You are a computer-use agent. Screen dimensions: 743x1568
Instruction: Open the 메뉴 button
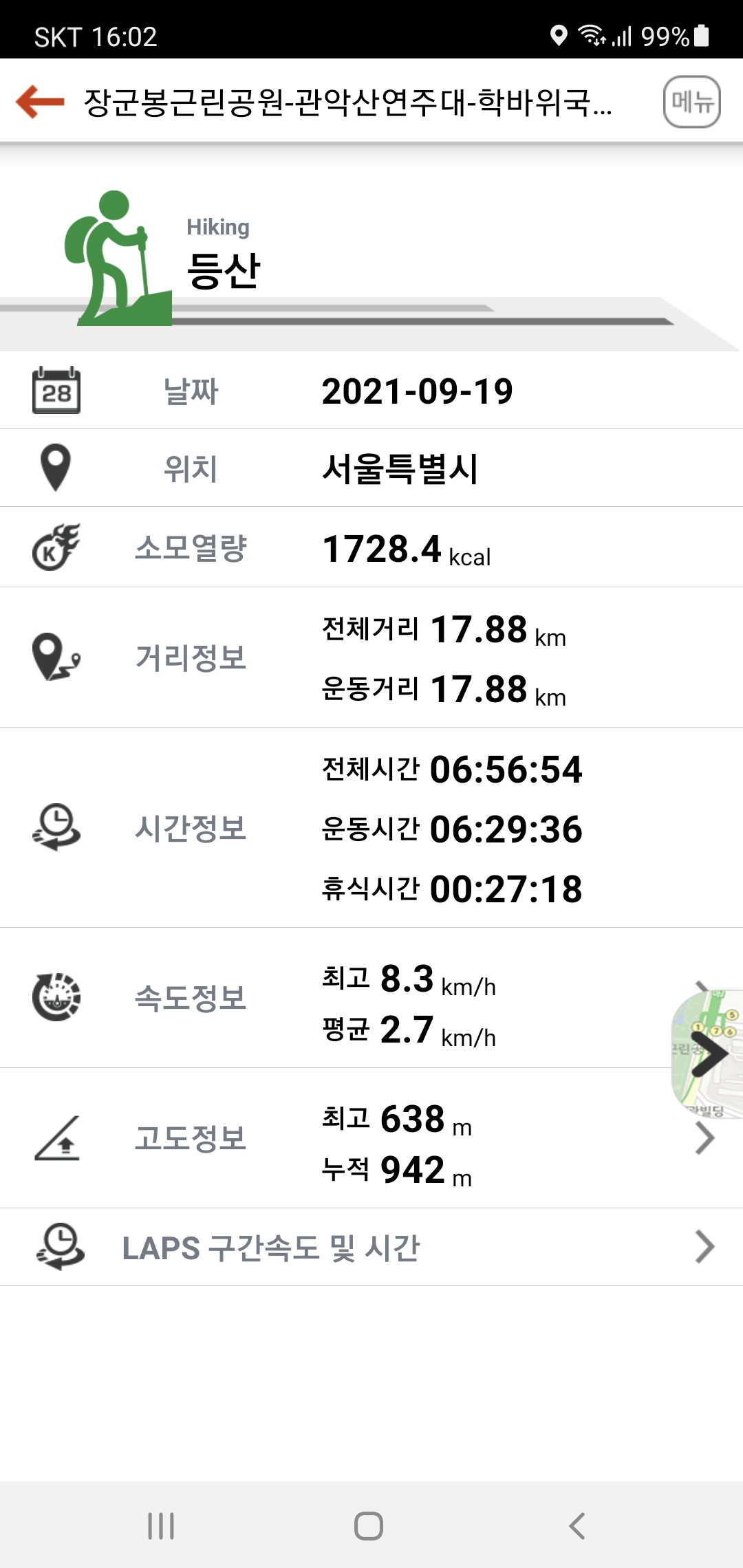pyautogui.click(x=691, y=102)
